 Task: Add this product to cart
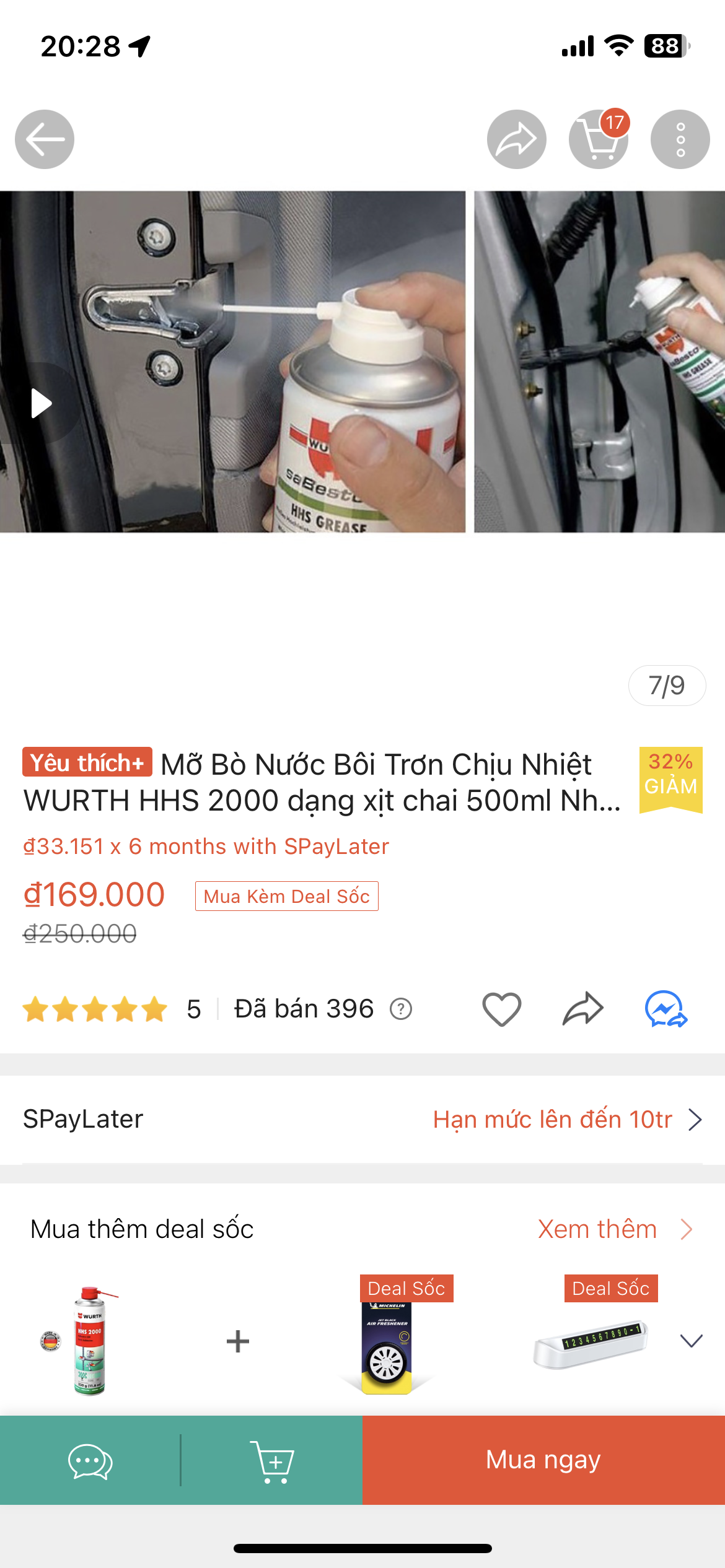(271, 1460)
